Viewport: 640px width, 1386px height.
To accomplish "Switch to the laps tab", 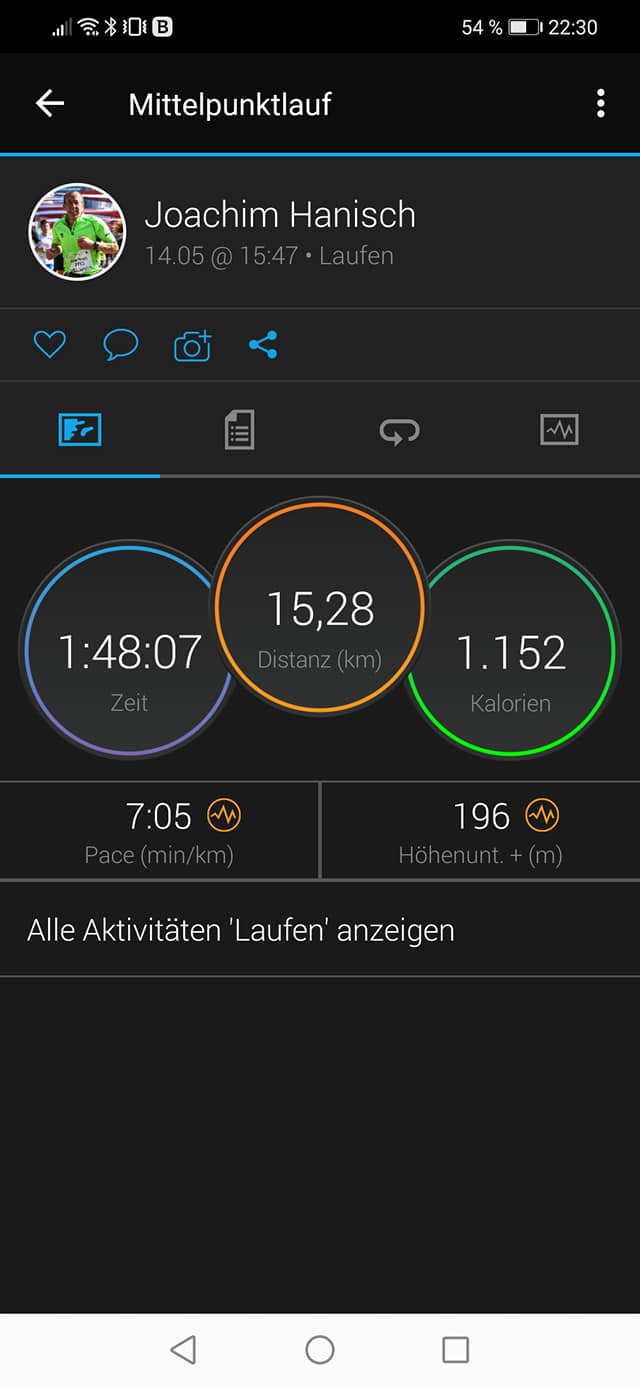I will 399,431.
